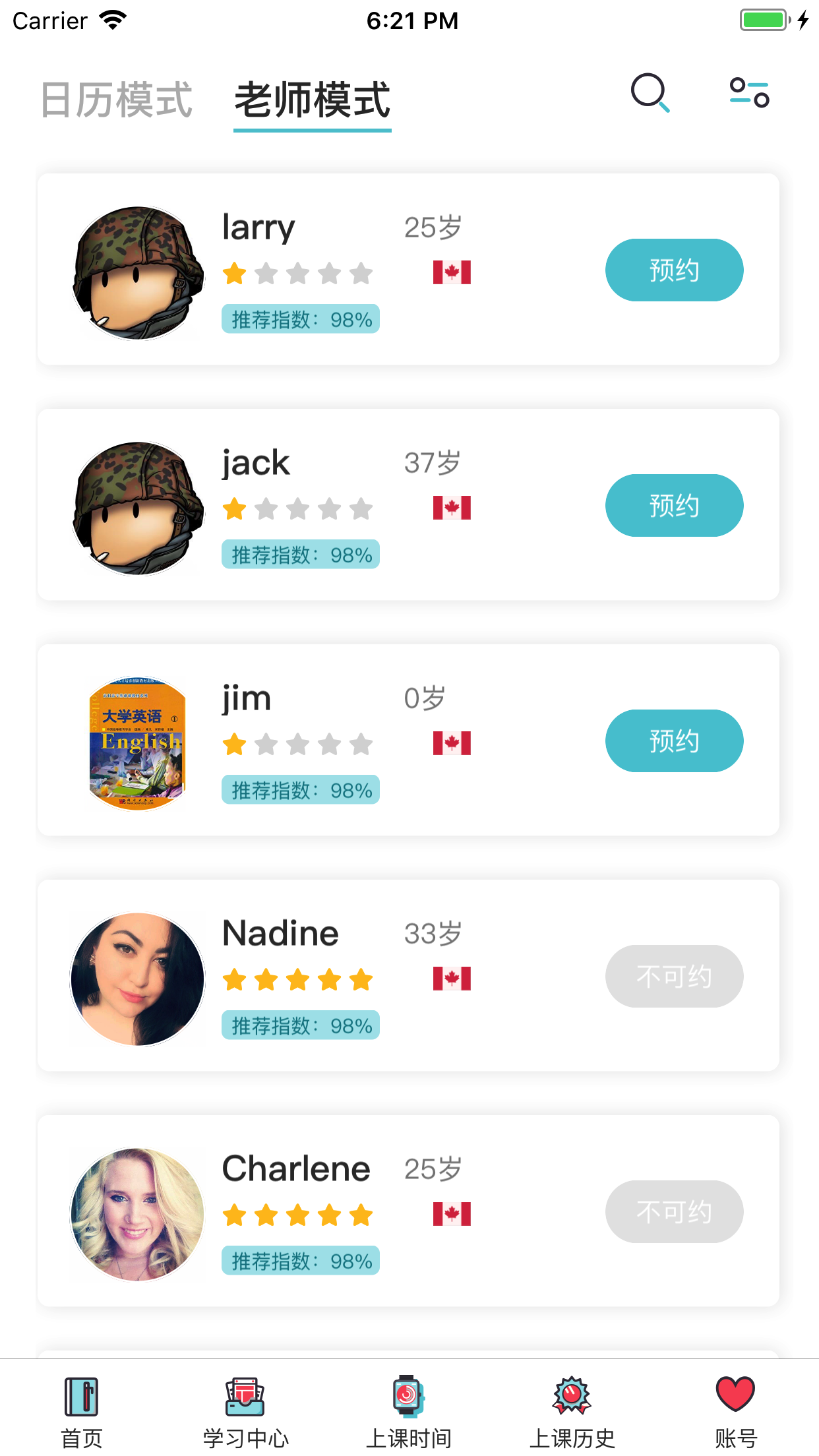
Task: Select the 老师模式 tab
Action: coord(313,100)
